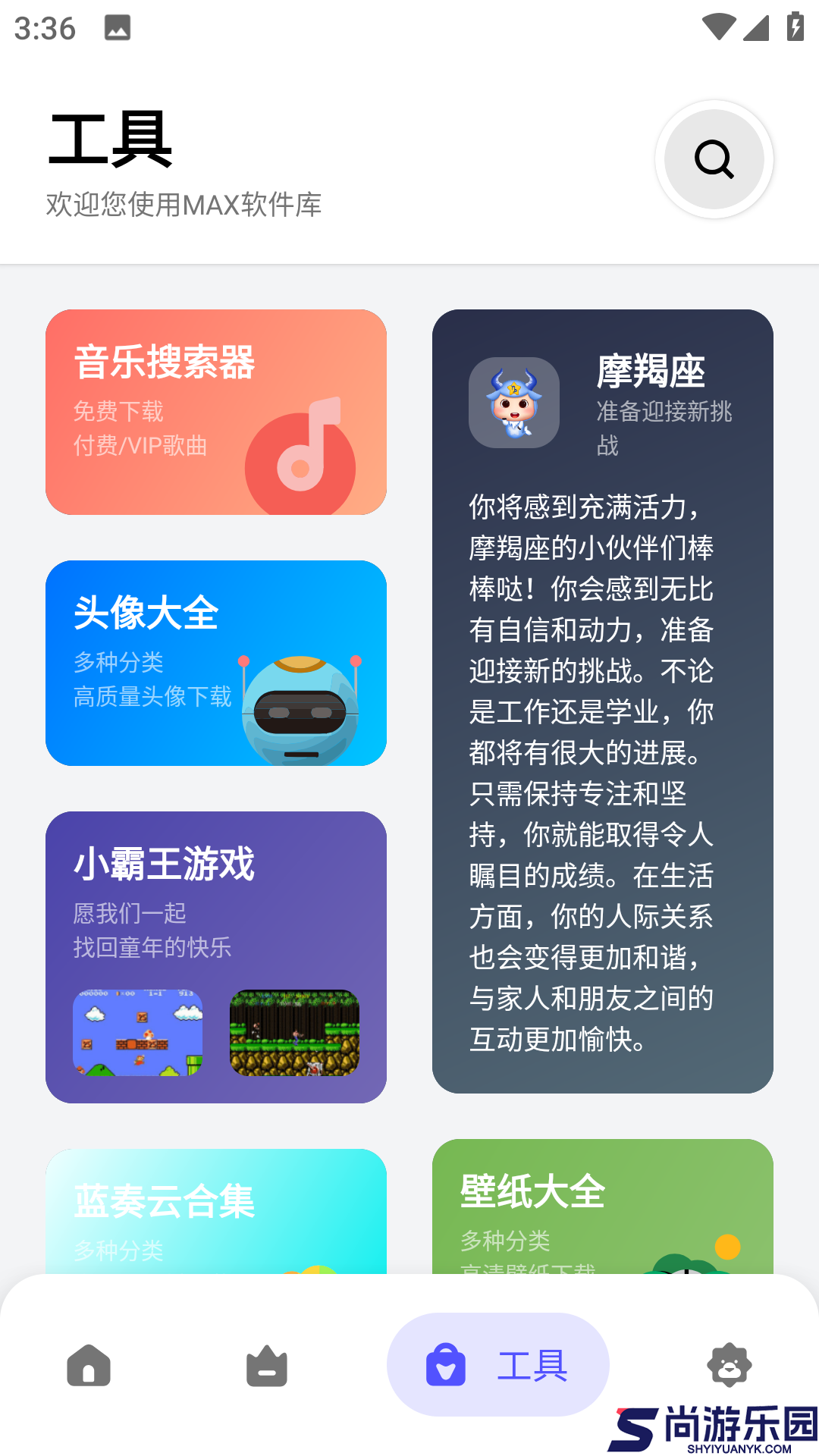Select the home icon in bottom navigation

(89, 1365)
